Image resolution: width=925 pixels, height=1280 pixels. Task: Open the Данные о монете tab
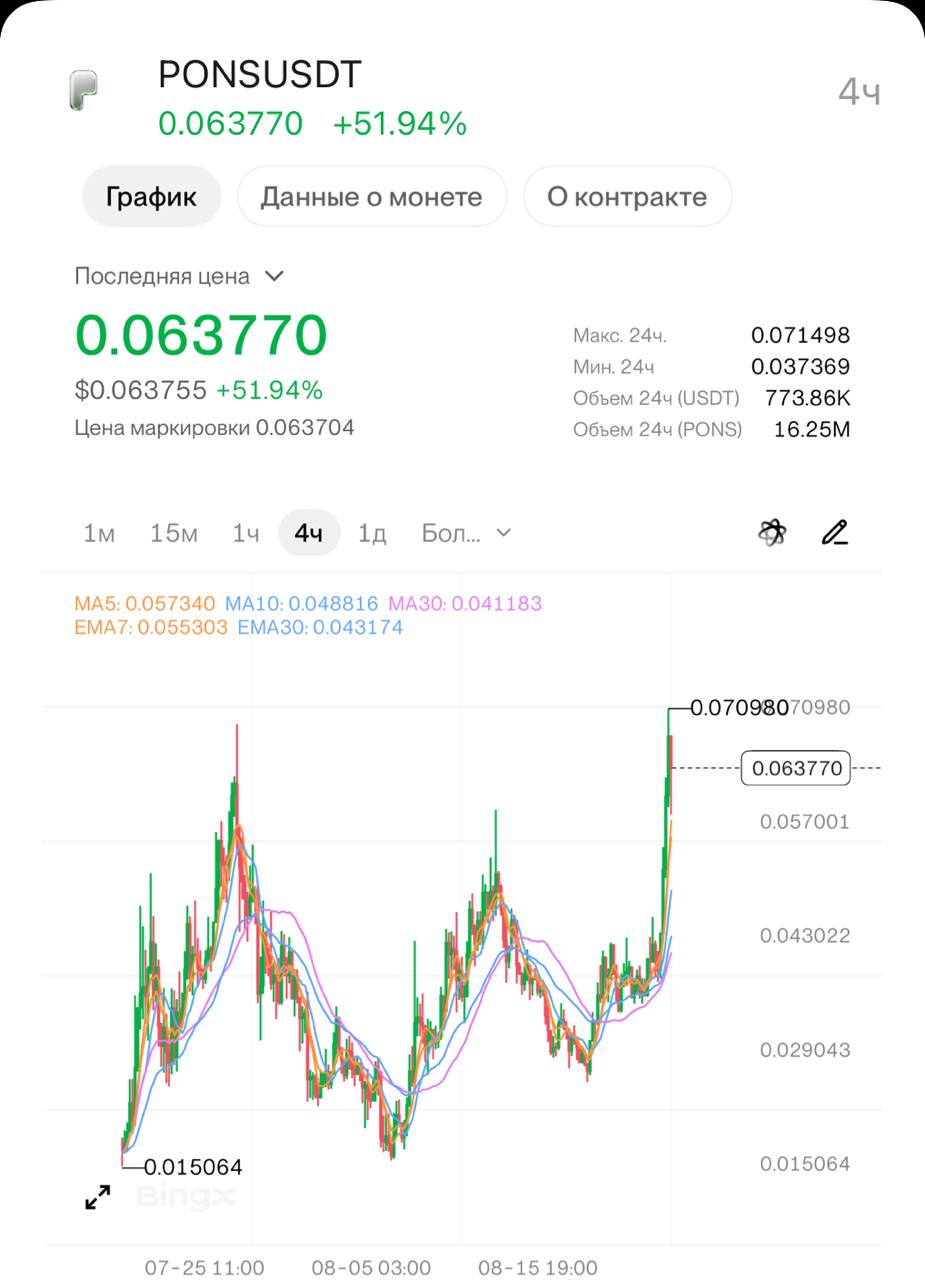tap(371, 196)
